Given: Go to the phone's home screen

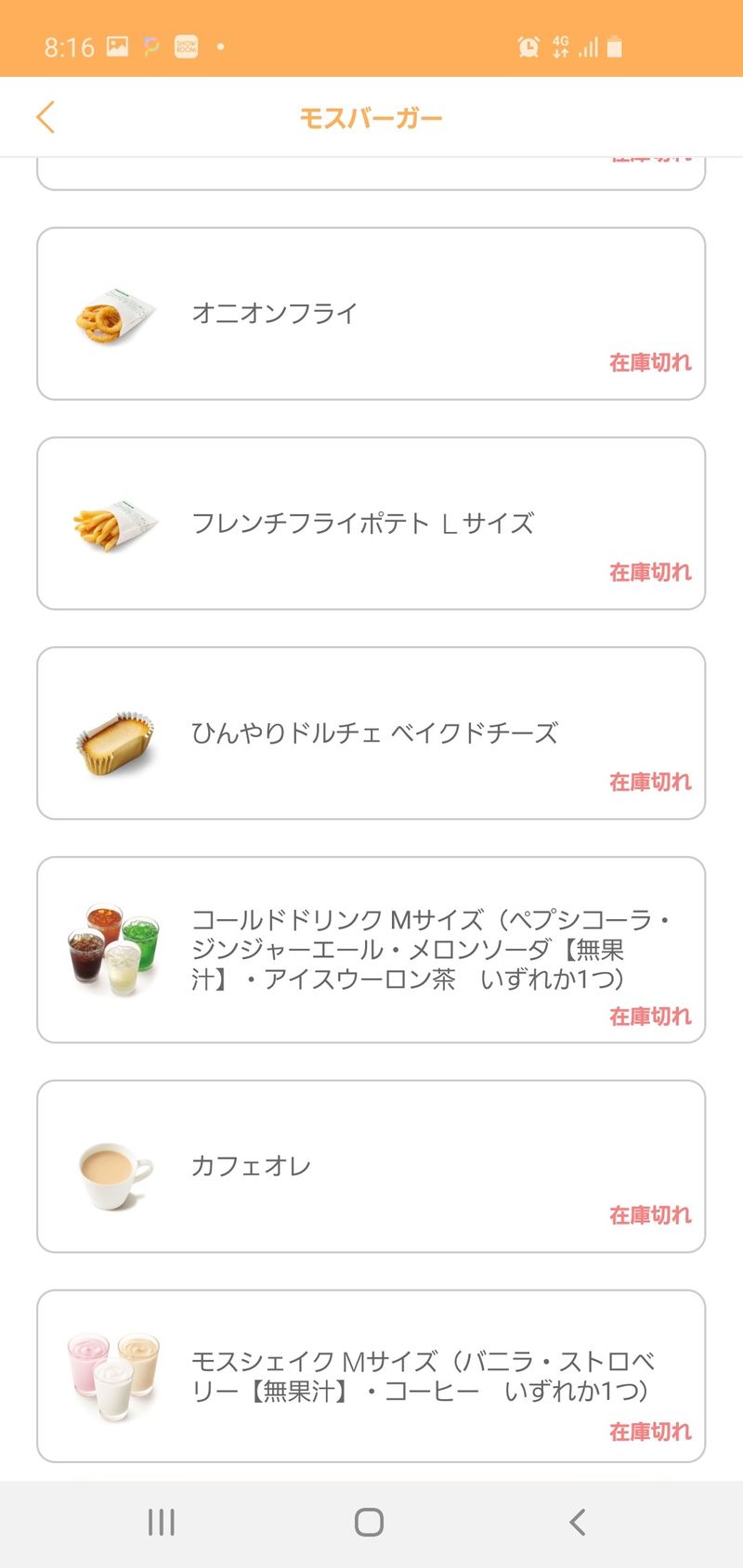Looking at the screenshot, I should coord(369,1523).
